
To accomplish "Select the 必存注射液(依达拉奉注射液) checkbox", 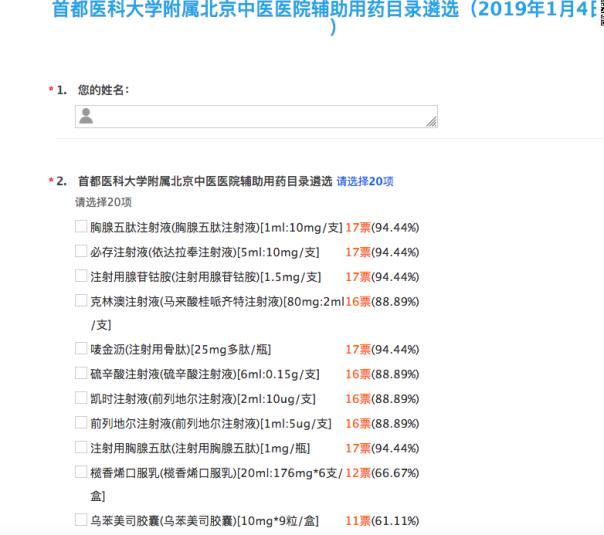I will pyautogui.click(x=81, y=252).
